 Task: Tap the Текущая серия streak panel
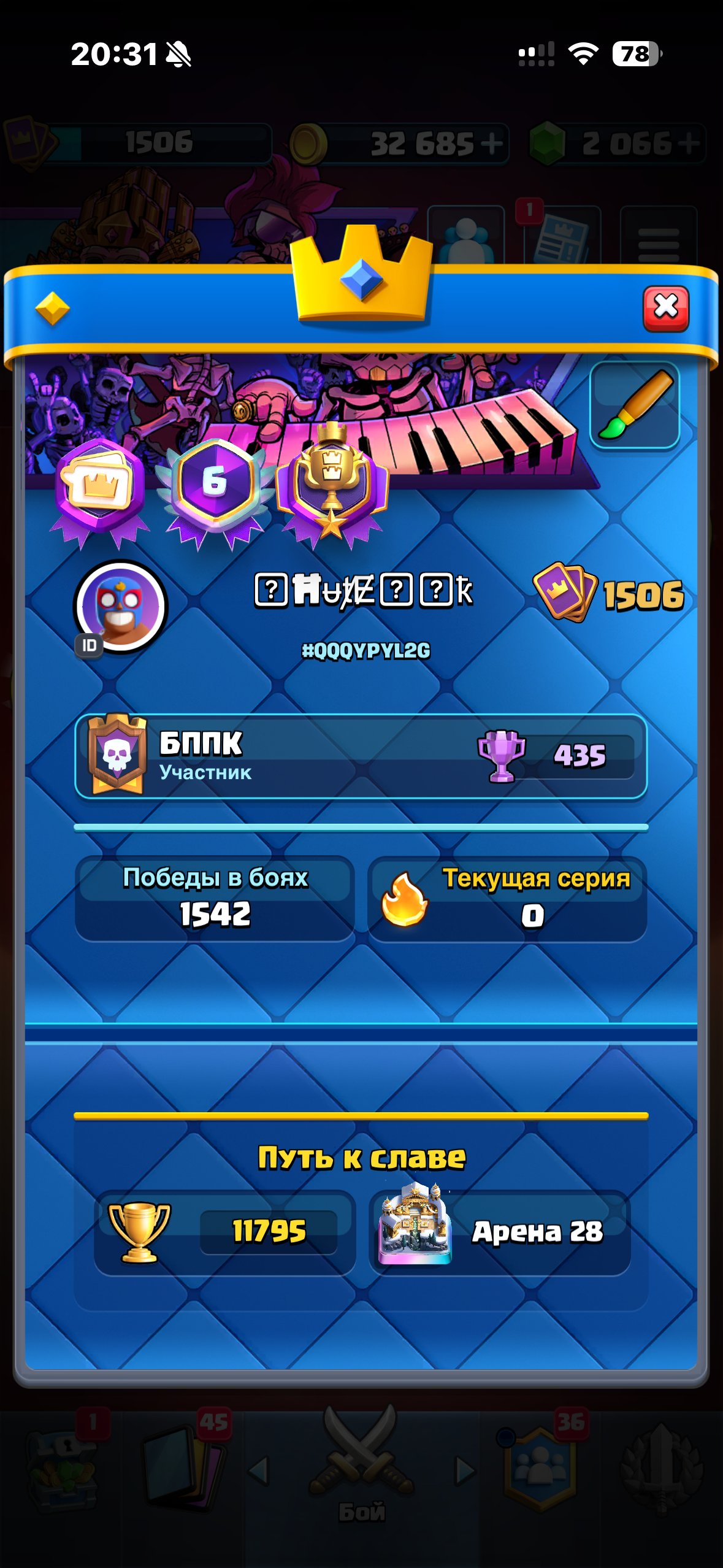click(507, 899)
